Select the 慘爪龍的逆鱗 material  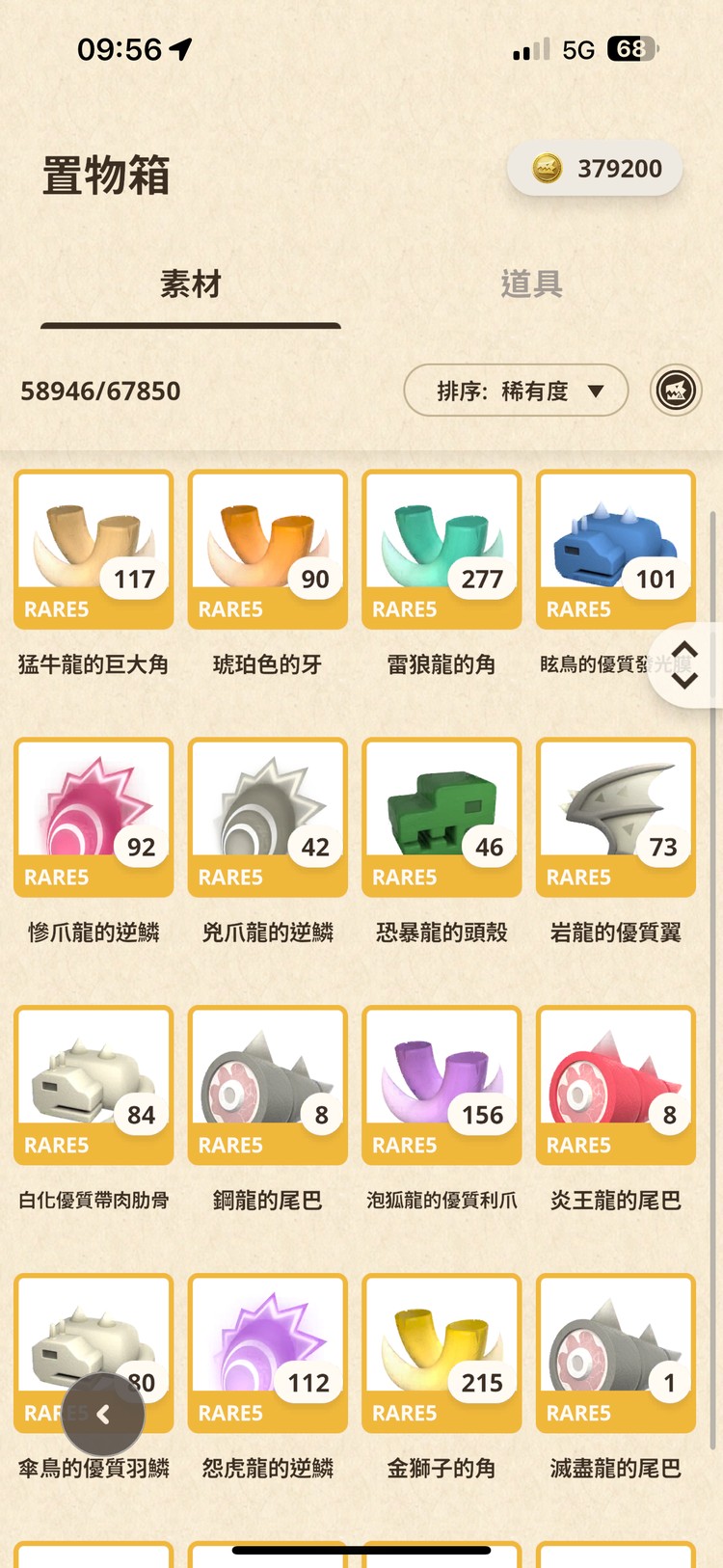tap(94, 818)
